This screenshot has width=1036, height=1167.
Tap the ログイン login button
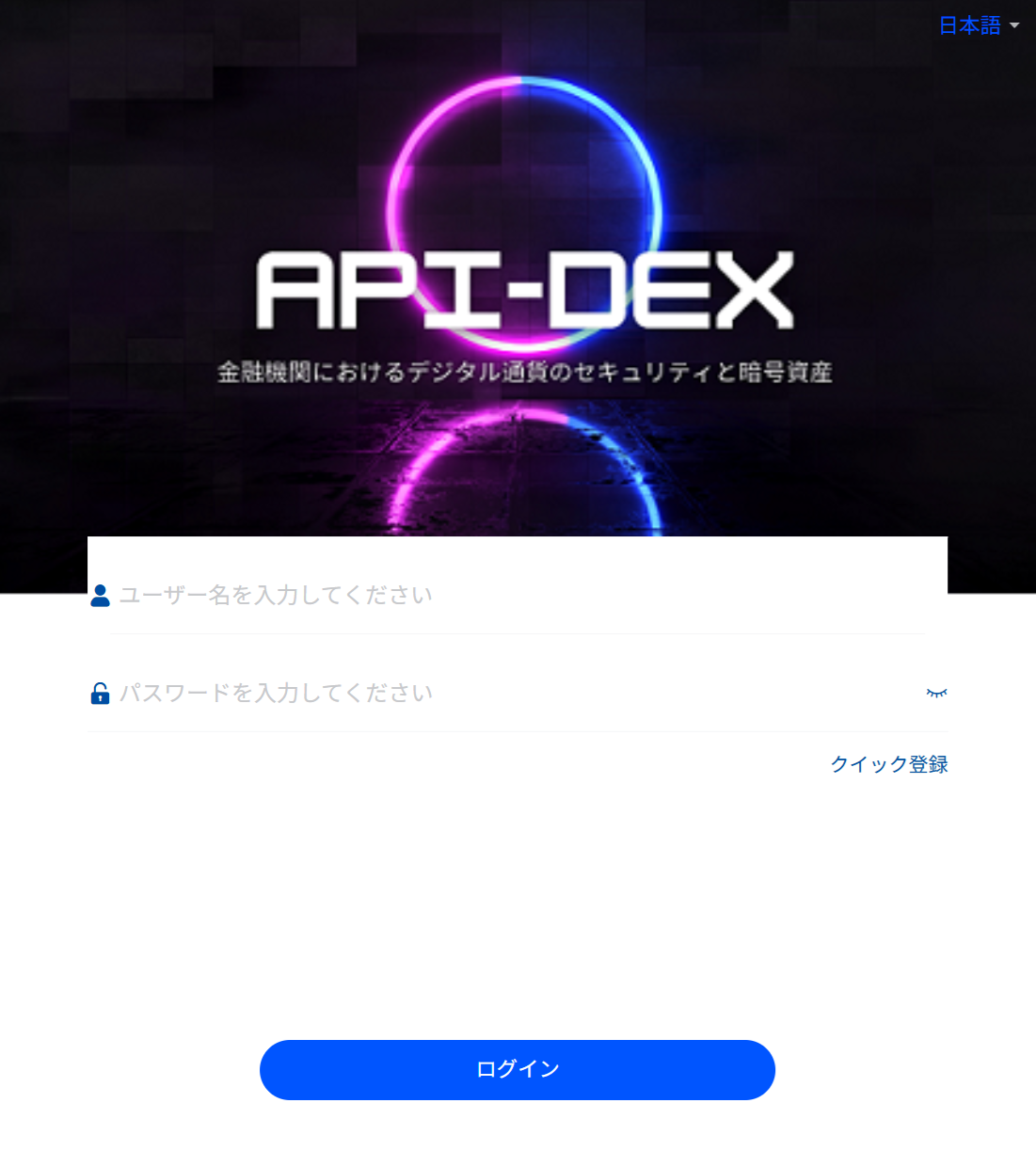(518, 1070)
